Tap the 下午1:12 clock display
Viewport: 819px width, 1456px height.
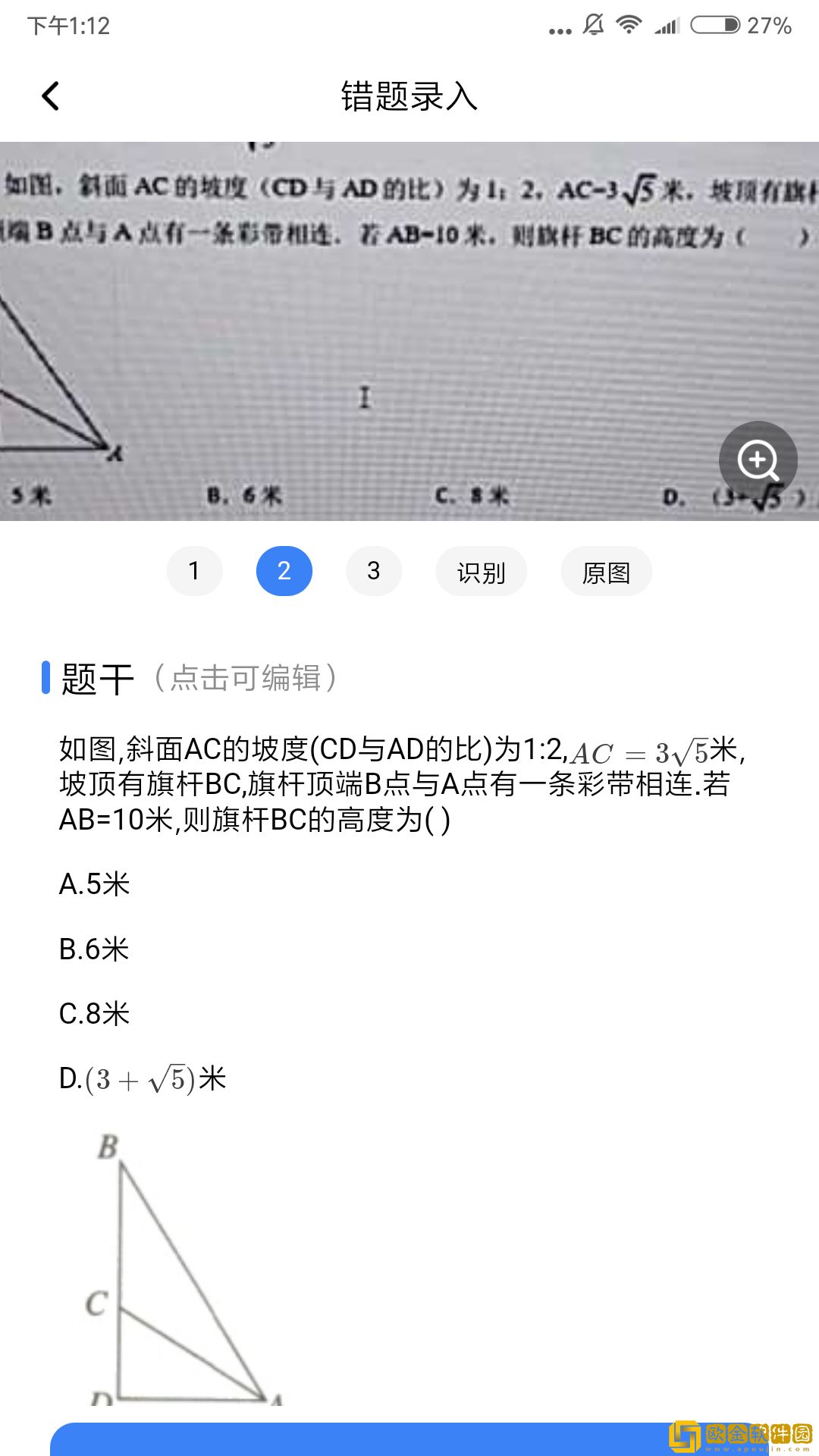point(68,27)
